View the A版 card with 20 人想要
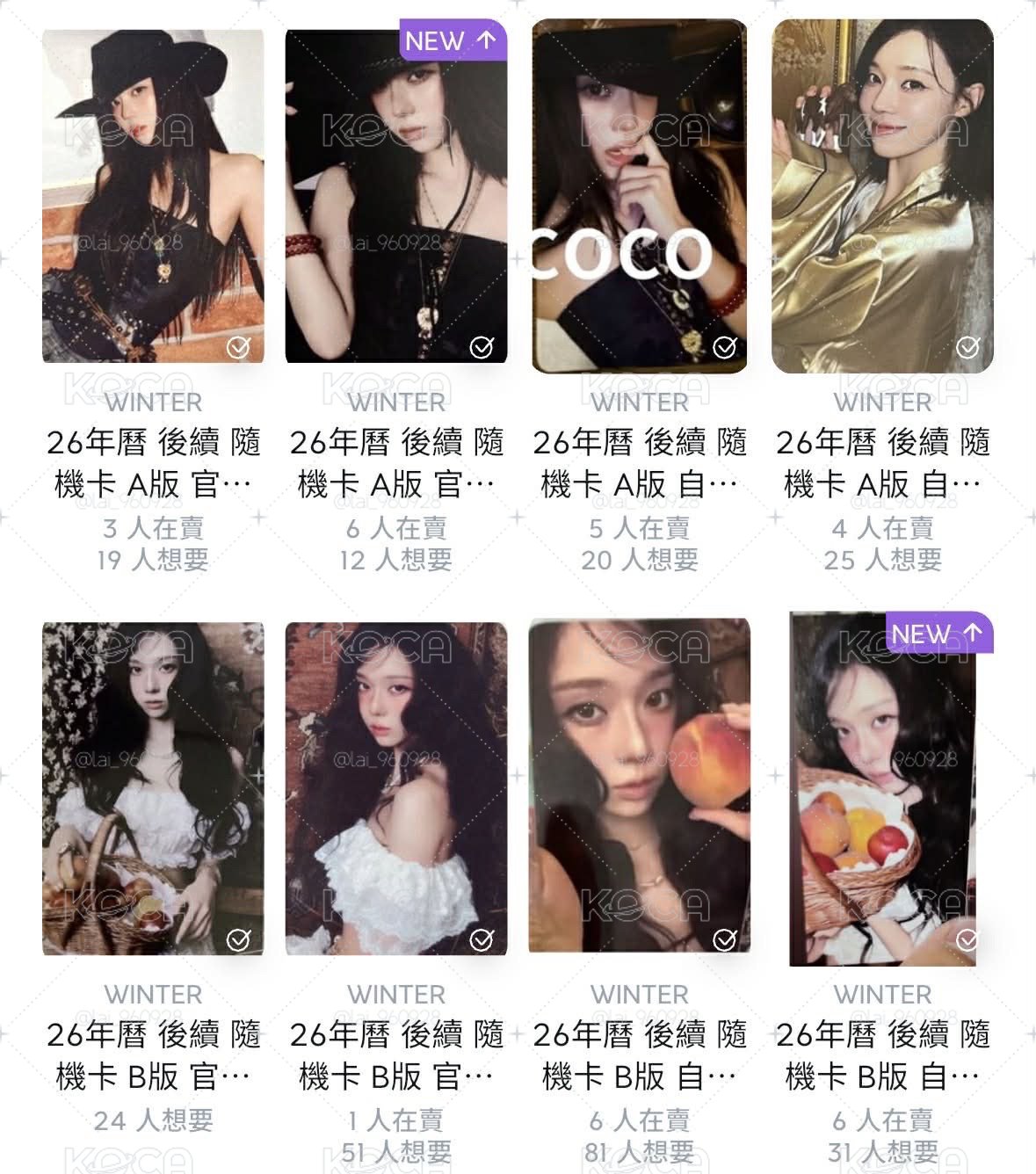Image resolution: width=1036 pixels, height=1174 pixels. pyautogui.click(x=640, y=196)
